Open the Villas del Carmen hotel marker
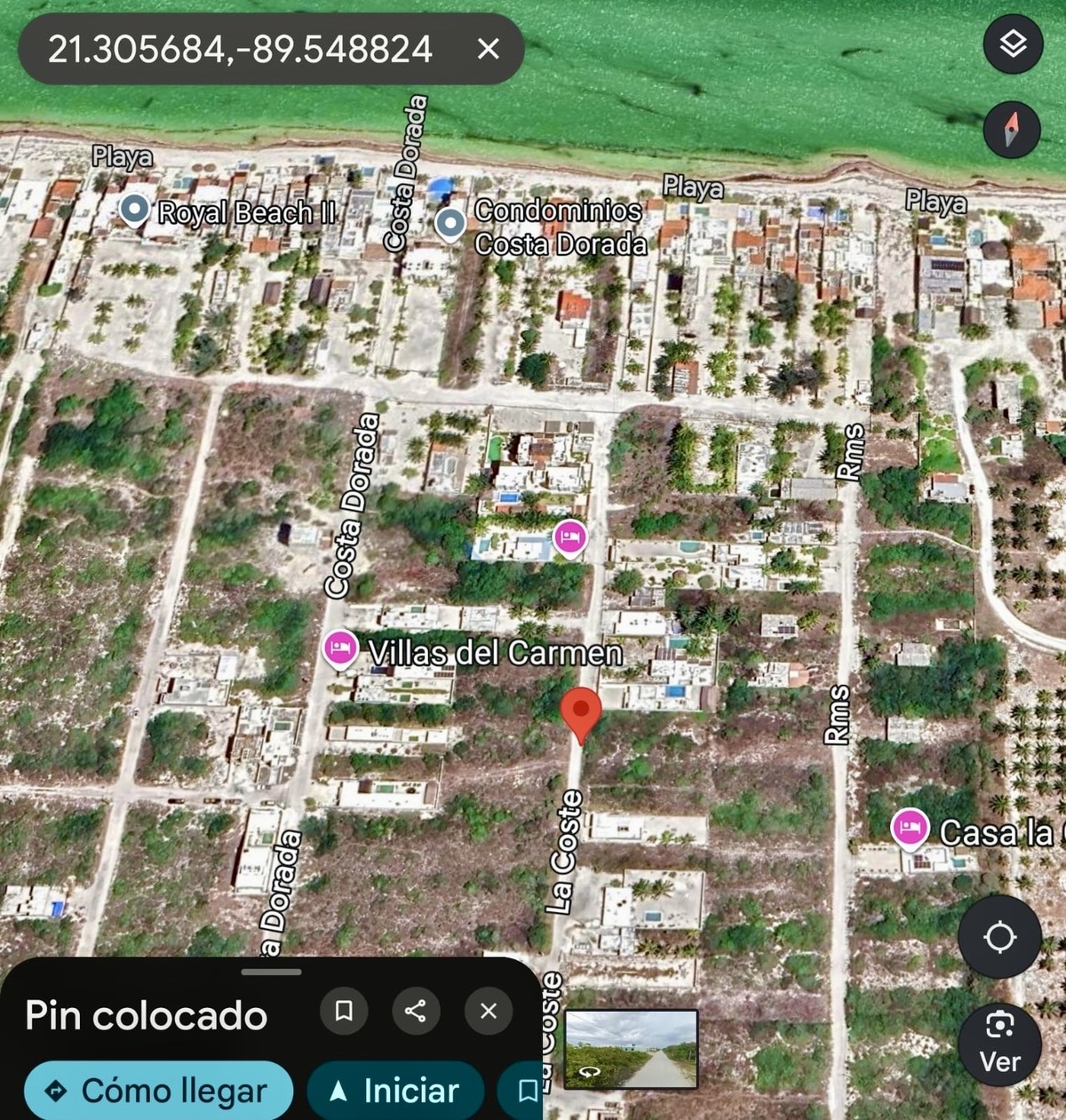 (339, 648)
